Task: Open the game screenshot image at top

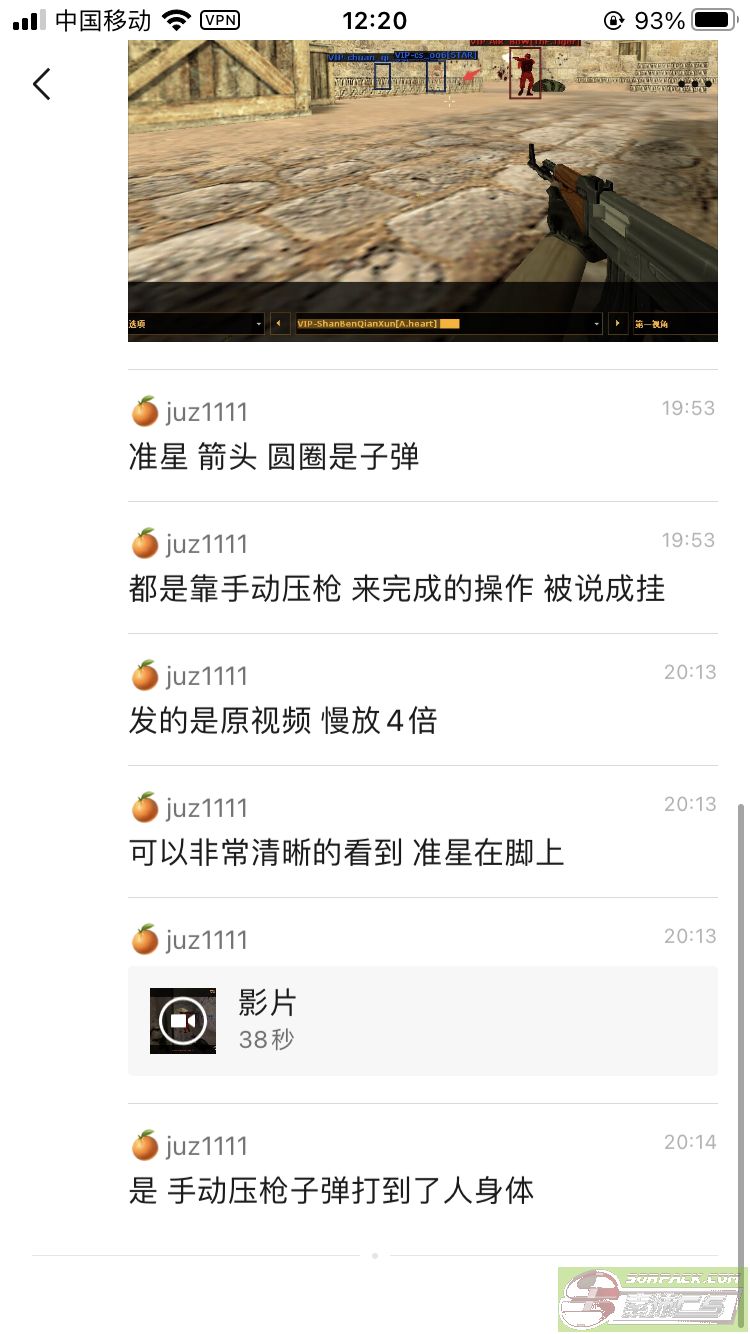Action: [x=422, y=191]
